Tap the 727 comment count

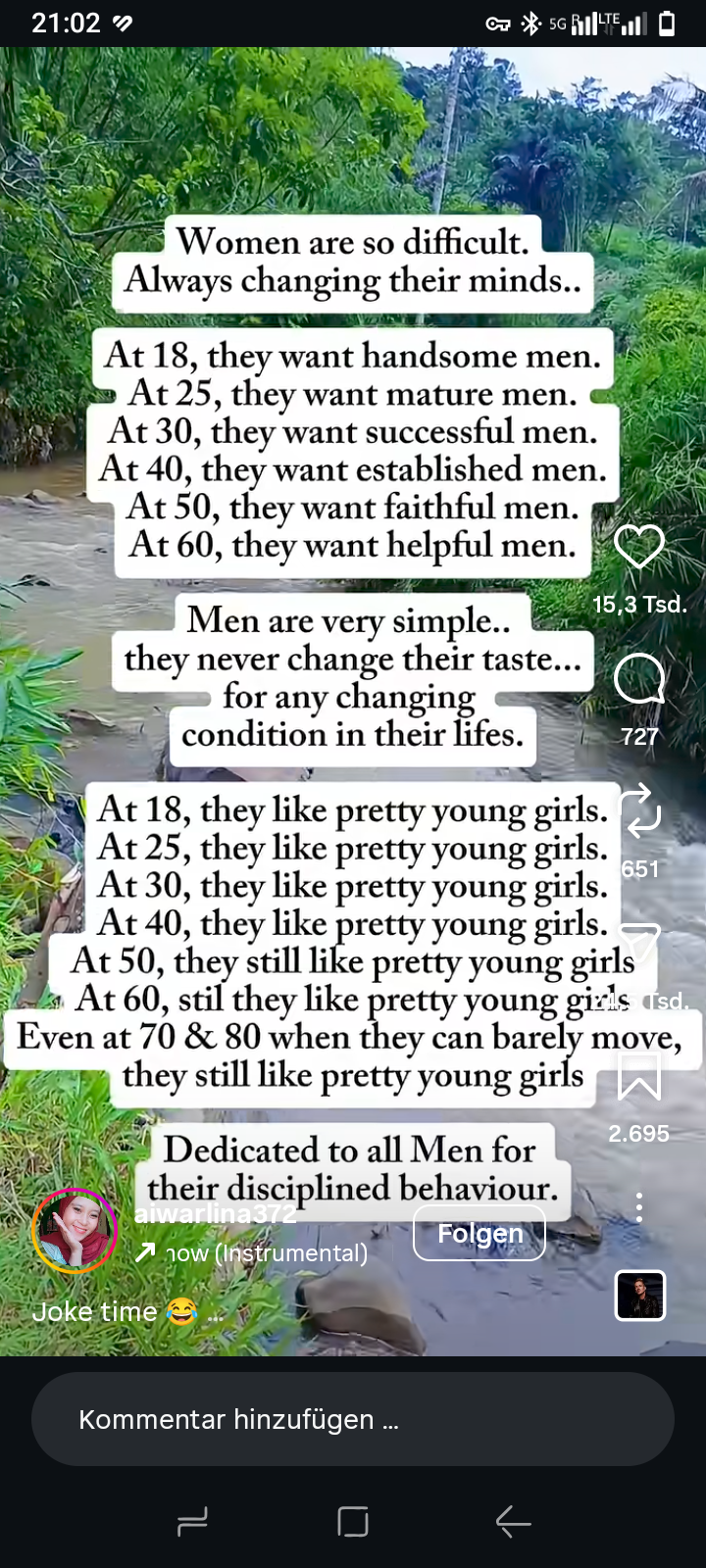click(x=639, y=737)
